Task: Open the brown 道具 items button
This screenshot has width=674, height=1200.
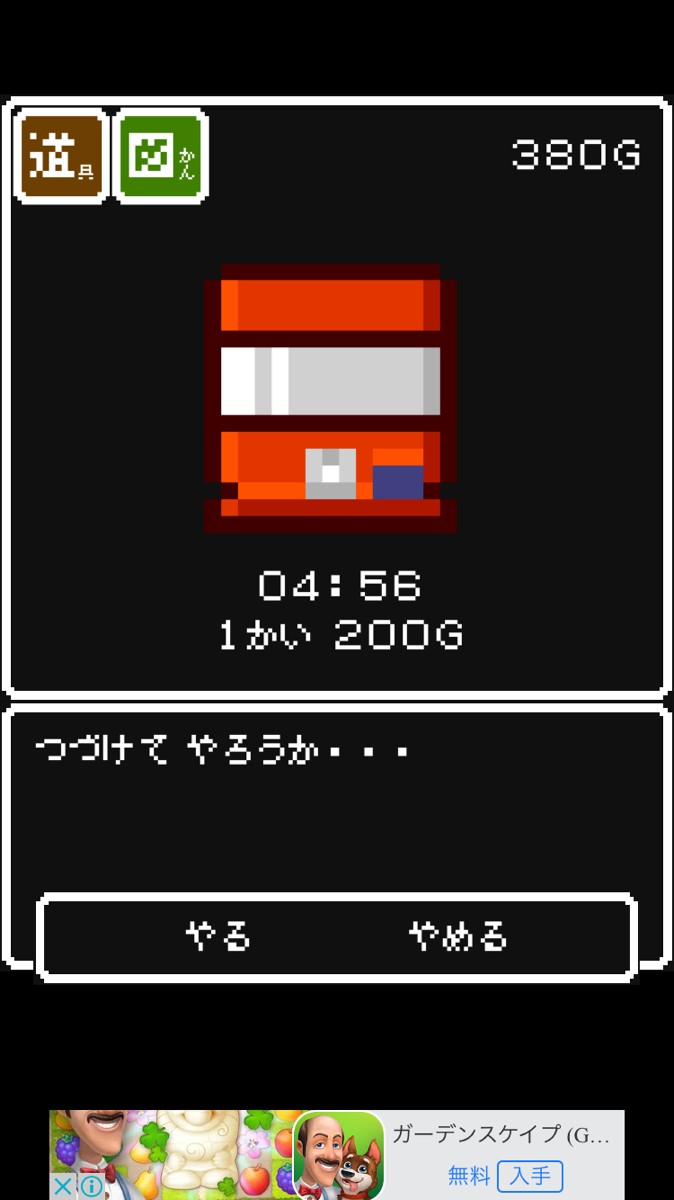Action: [61, 157]
